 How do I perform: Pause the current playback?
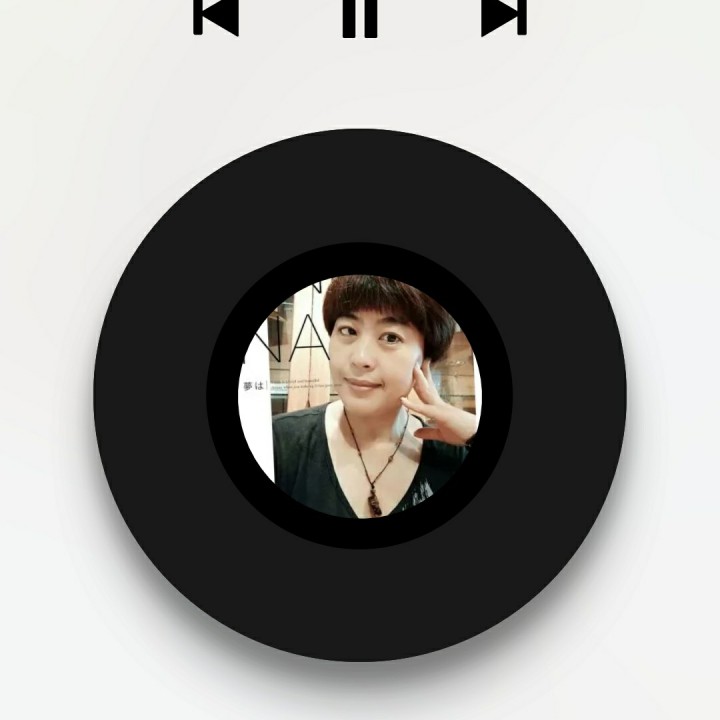pos(360,16)
